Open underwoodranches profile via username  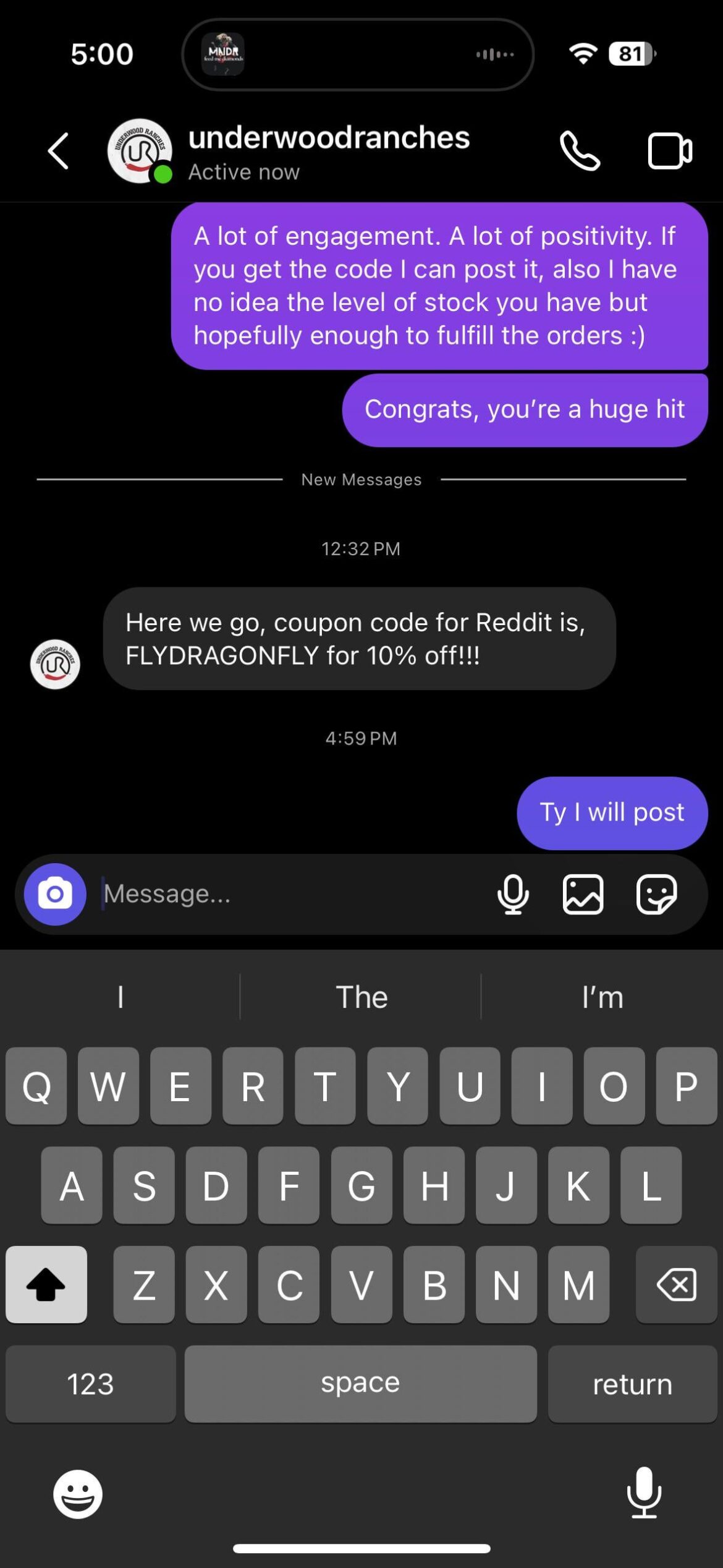click(x=329, y=138)
